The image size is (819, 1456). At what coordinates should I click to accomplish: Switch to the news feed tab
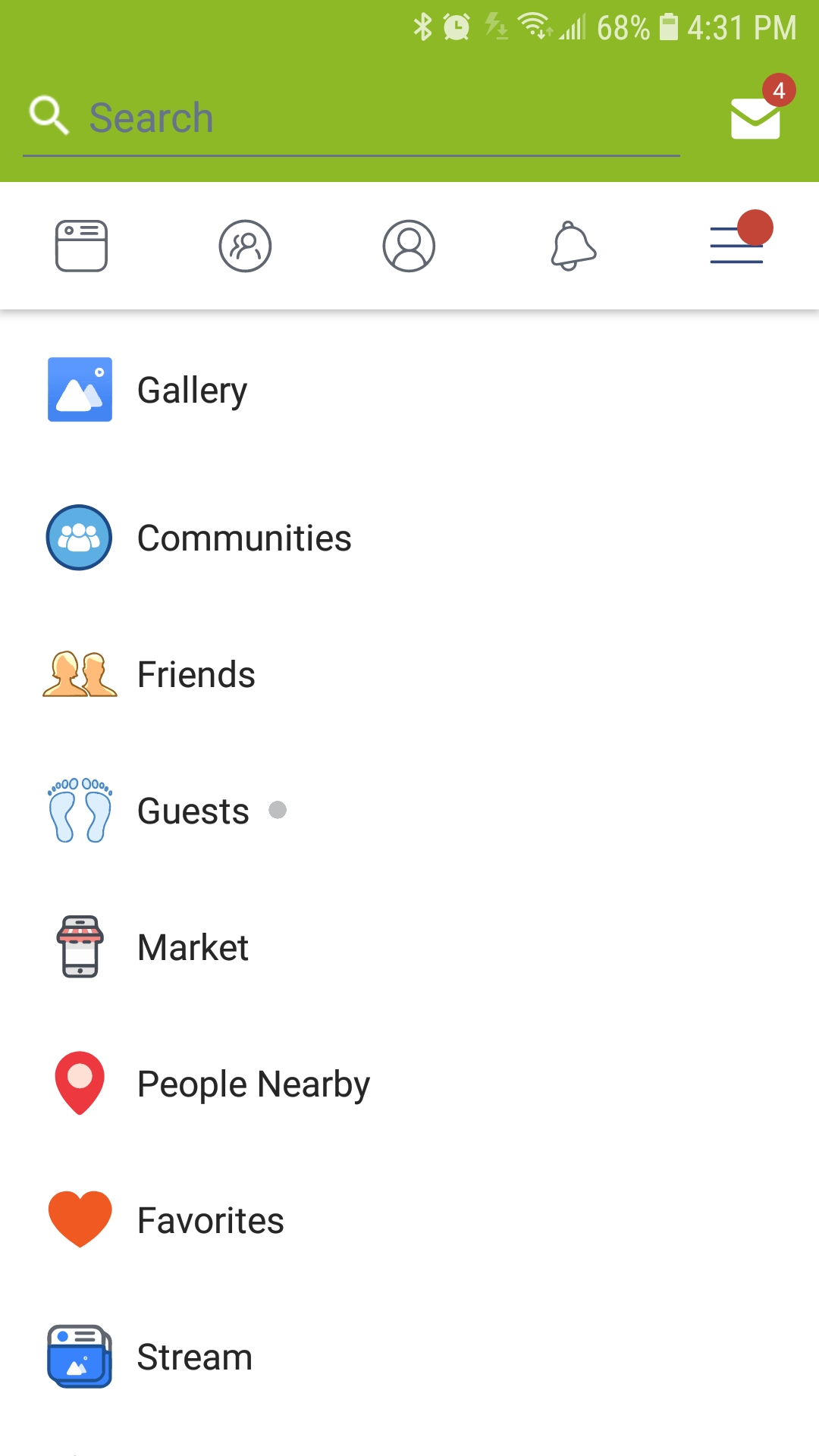81,246
